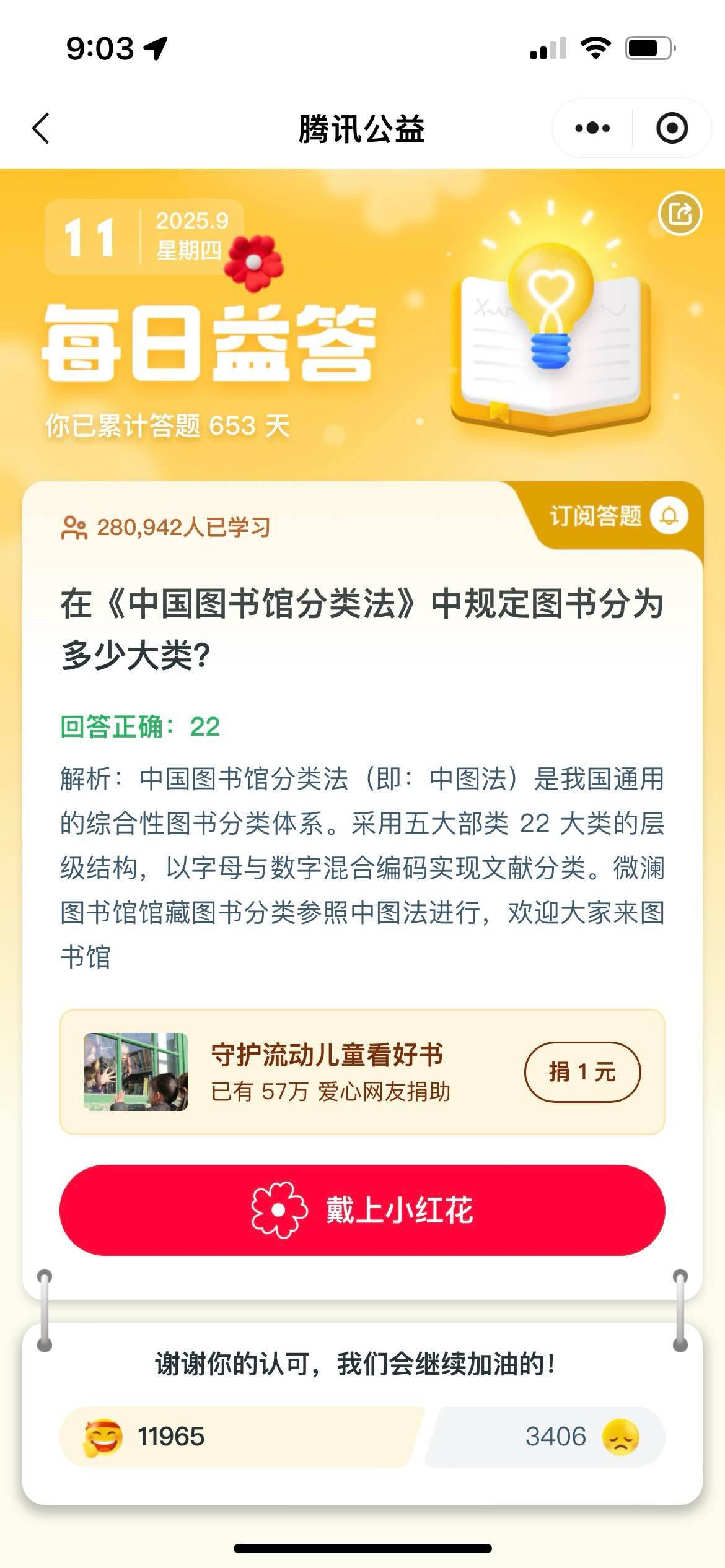
Task: Close the mini program via circle icon
Action: [672, 129]
